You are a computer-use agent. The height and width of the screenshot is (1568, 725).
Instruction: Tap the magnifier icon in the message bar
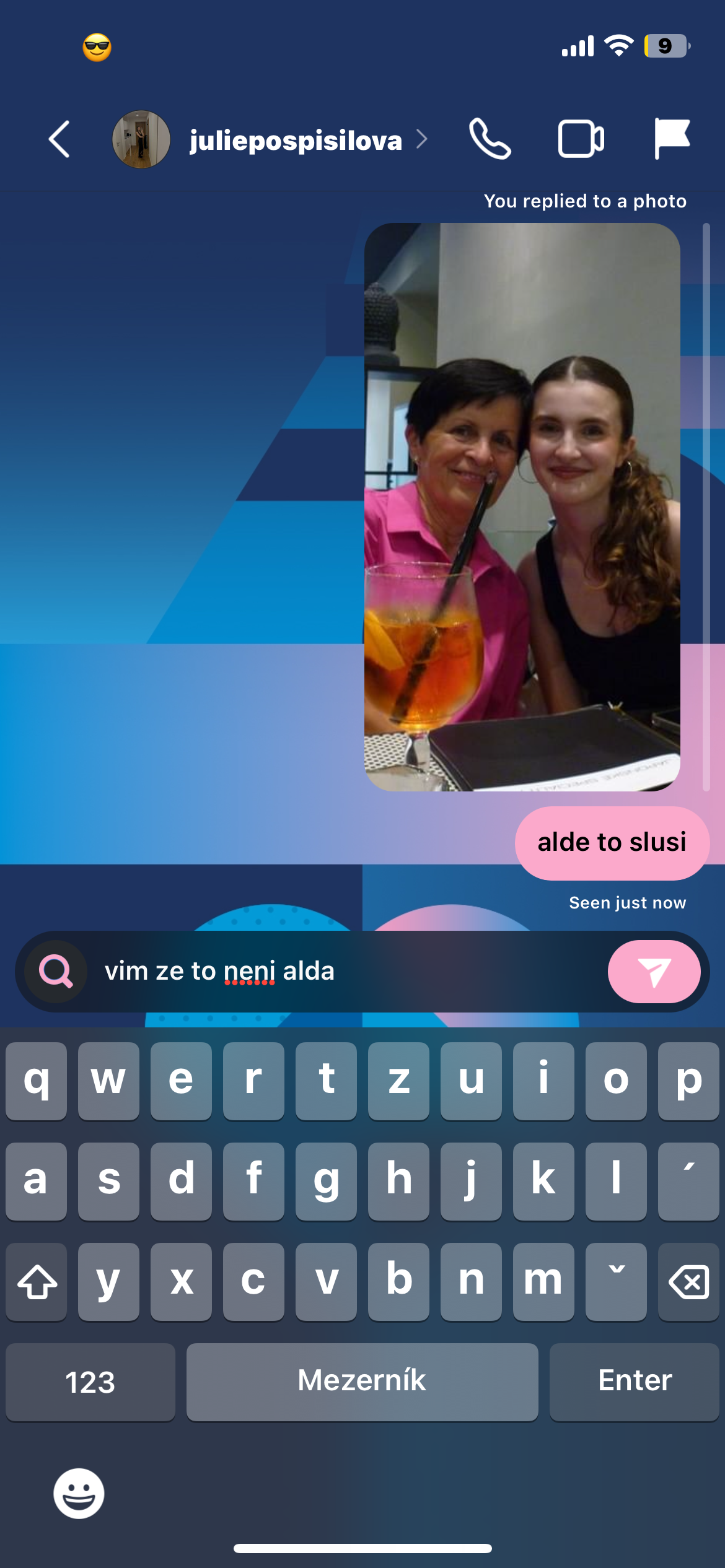[56, 972]
